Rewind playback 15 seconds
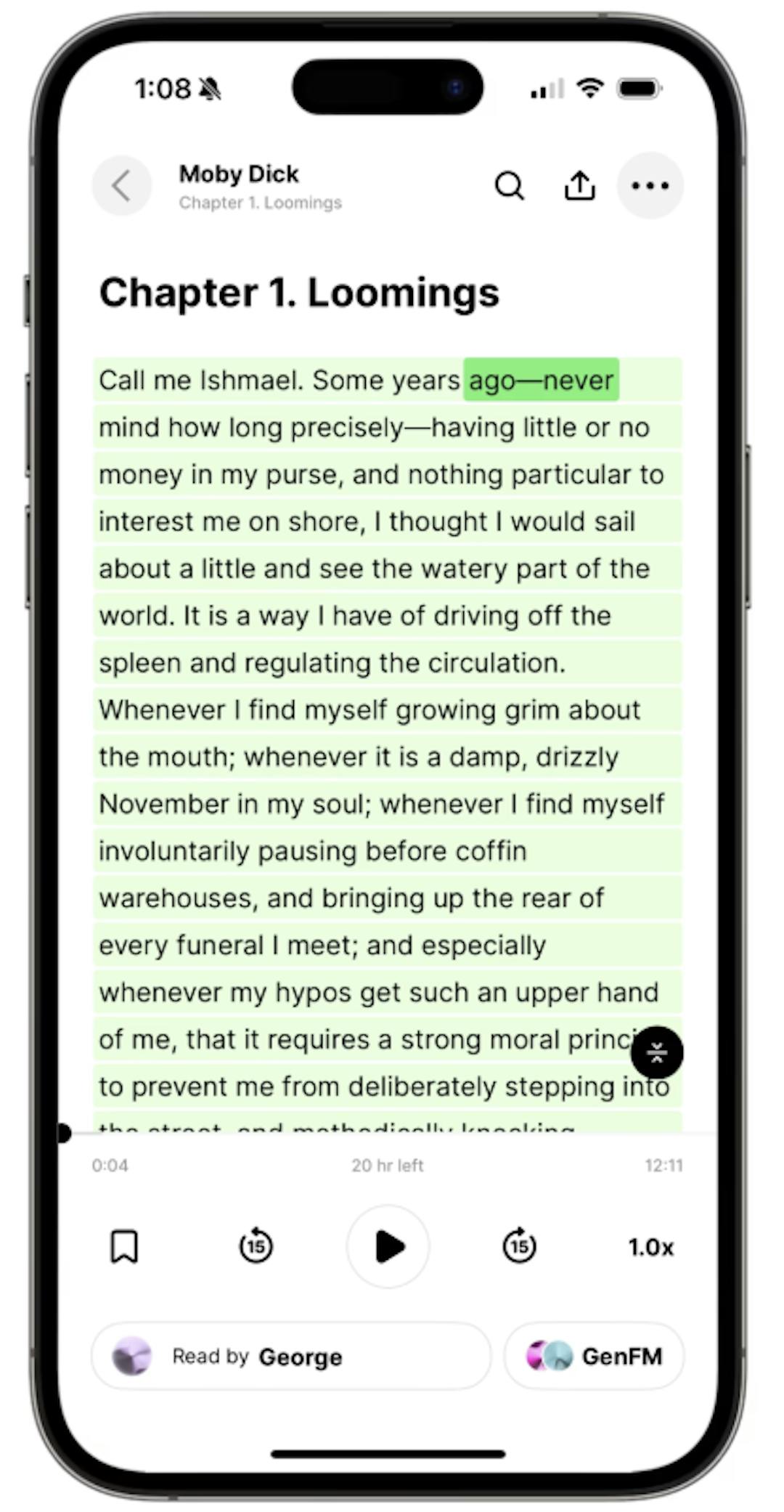The image size is (784, 1512). [256, 1246]
